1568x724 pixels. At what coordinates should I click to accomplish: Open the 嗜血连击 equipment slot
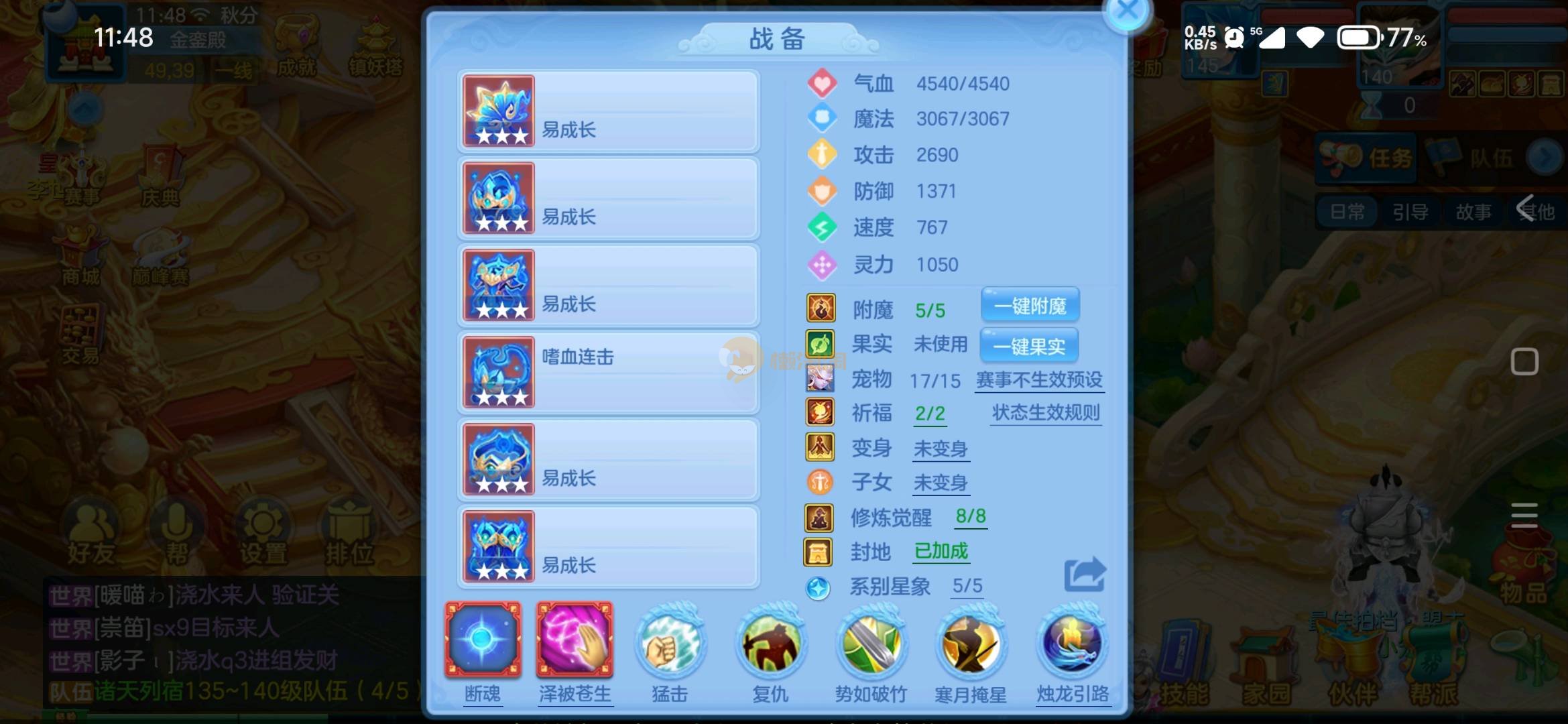pos(608,373)
